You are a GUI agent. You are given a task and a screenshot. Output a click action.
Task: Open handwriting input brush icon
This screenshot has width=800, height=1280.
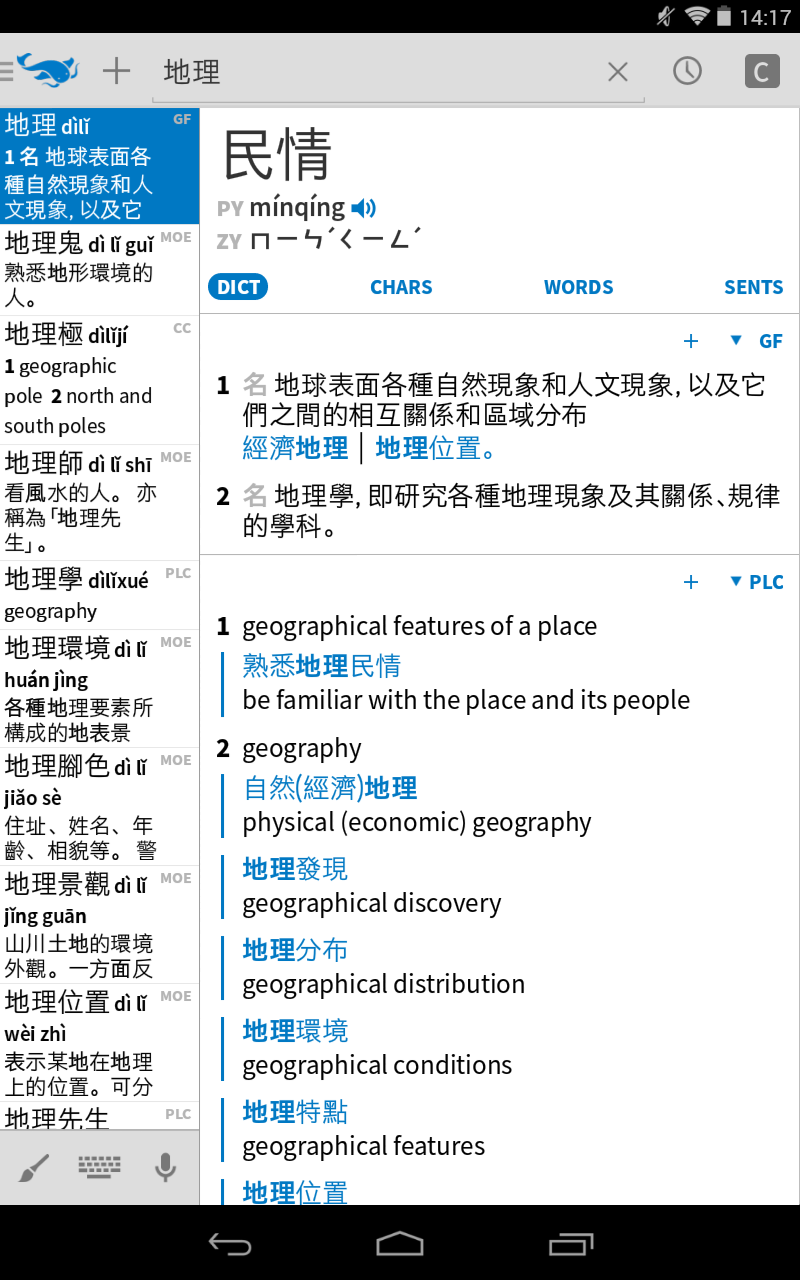pyautogui.click(x=34, y=1166)
